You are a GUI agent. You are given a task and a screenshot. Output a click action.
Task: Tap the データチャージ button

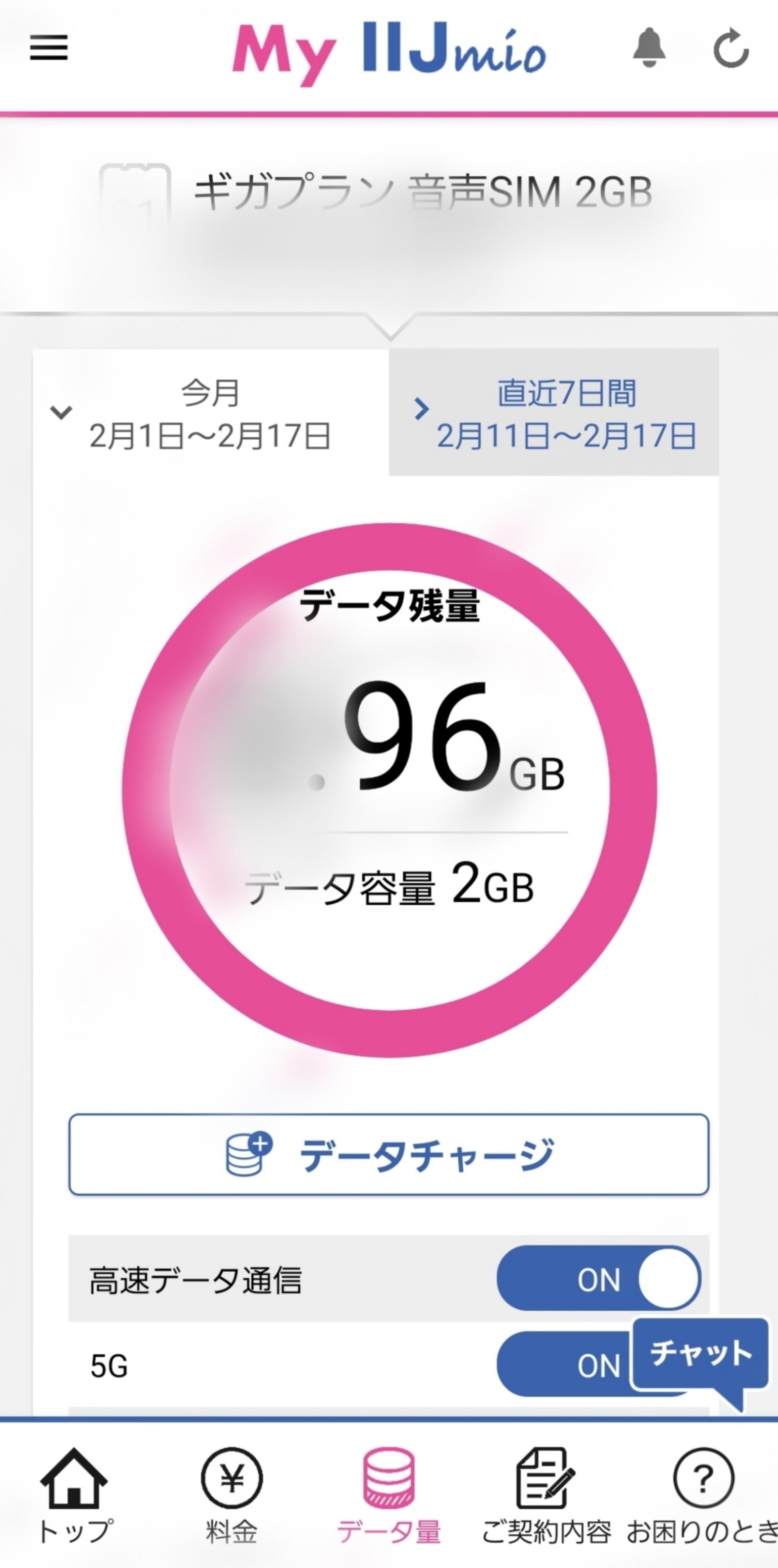(x=388, y=1155)
